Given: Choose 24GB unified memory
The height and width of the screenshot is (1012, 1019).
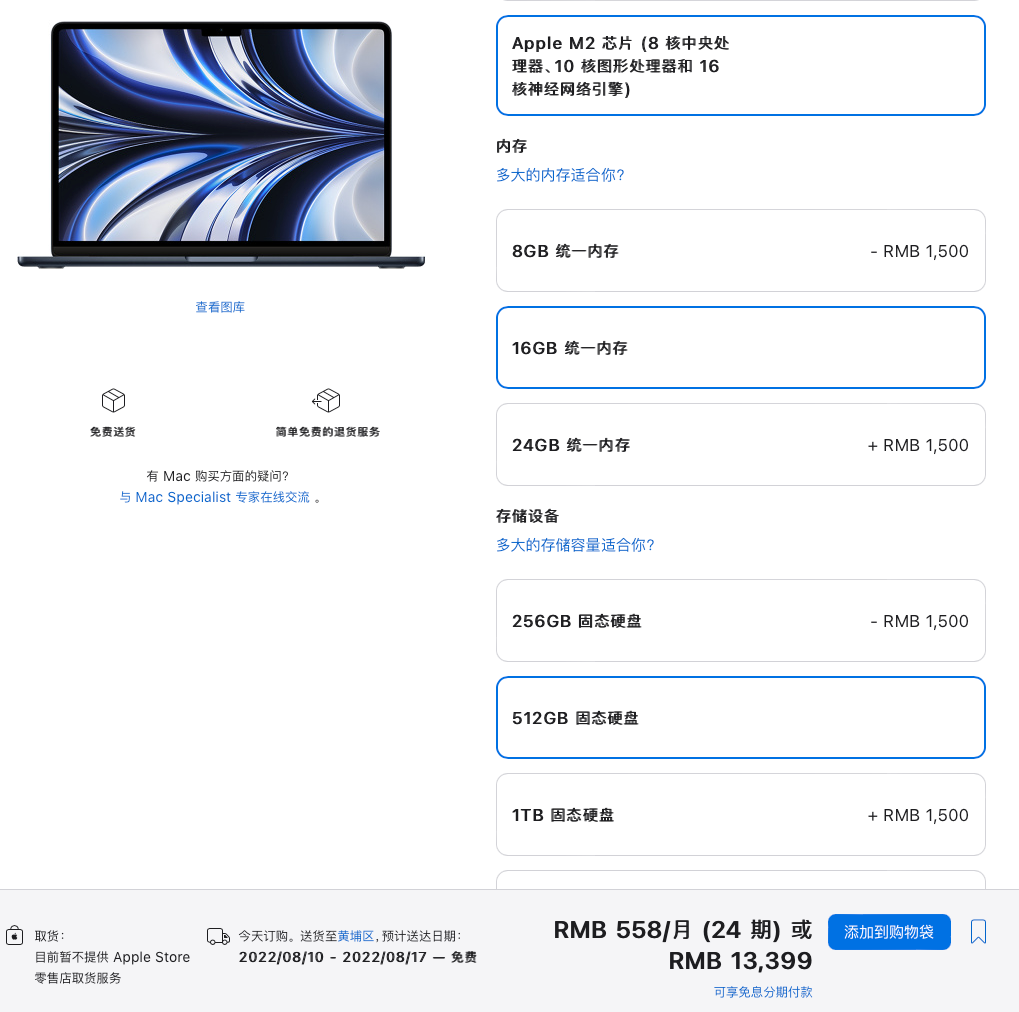Looking at the screenshot, I should pyautogui.click(x=740, y=445).
